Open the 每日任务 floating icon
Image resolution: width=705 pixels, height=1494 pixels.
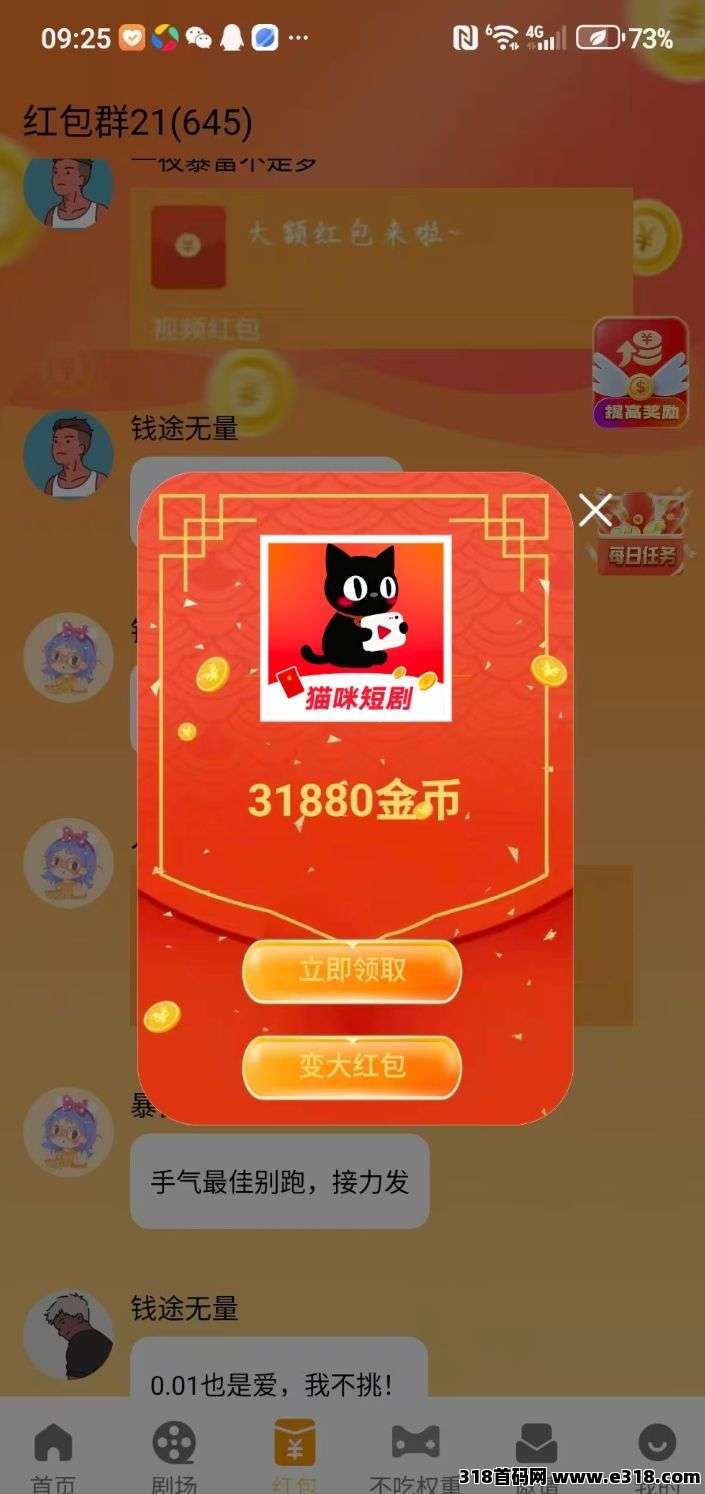pyautogui.click(x=646, y=535)
